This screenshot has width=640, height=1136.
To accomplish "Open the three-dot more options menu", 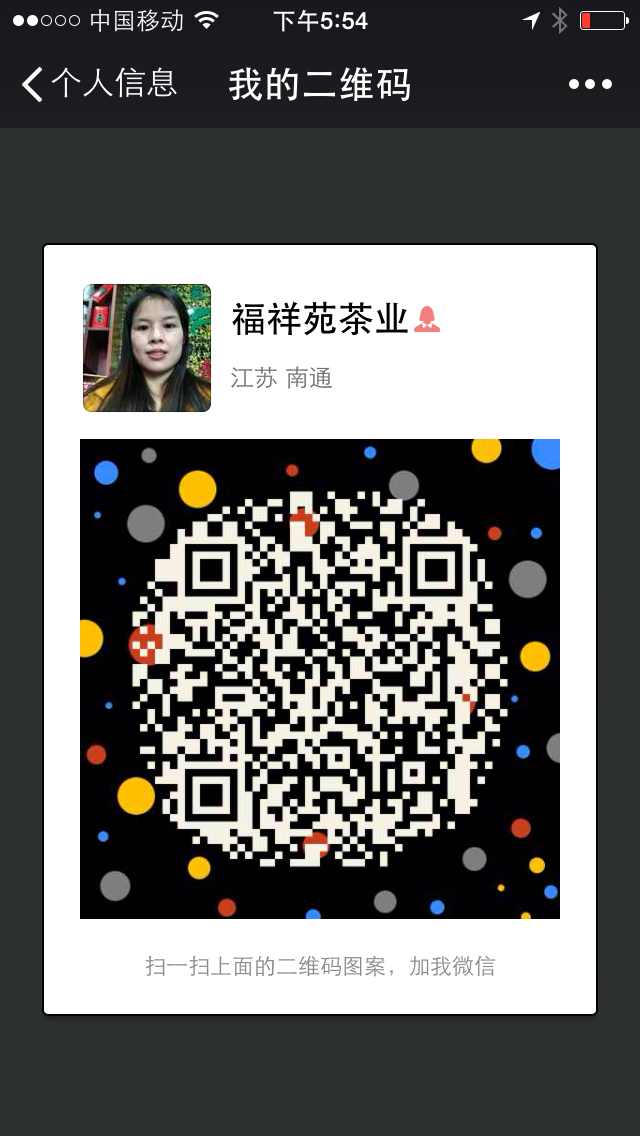I will pos(590,84).
